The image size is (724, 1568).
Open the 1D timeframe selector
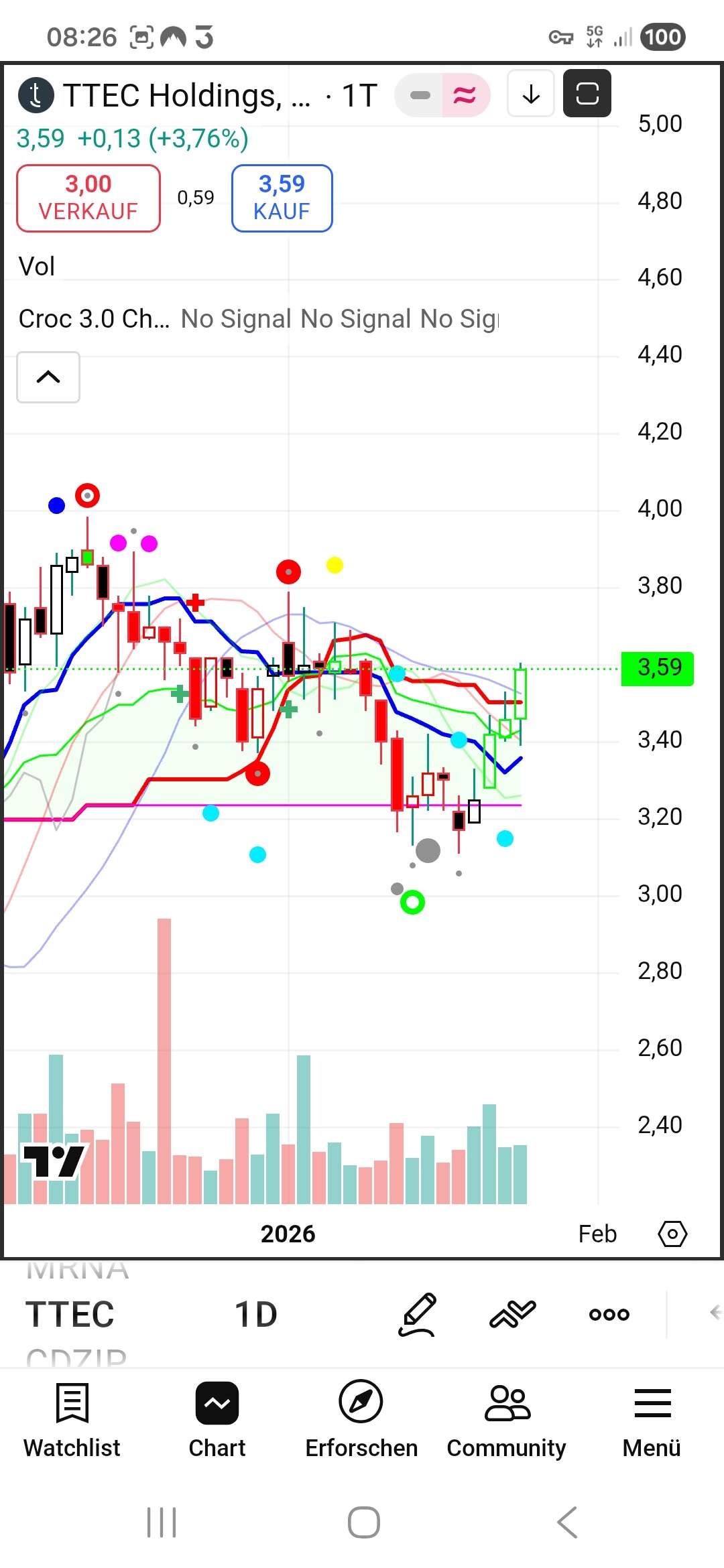[255, 1314]
